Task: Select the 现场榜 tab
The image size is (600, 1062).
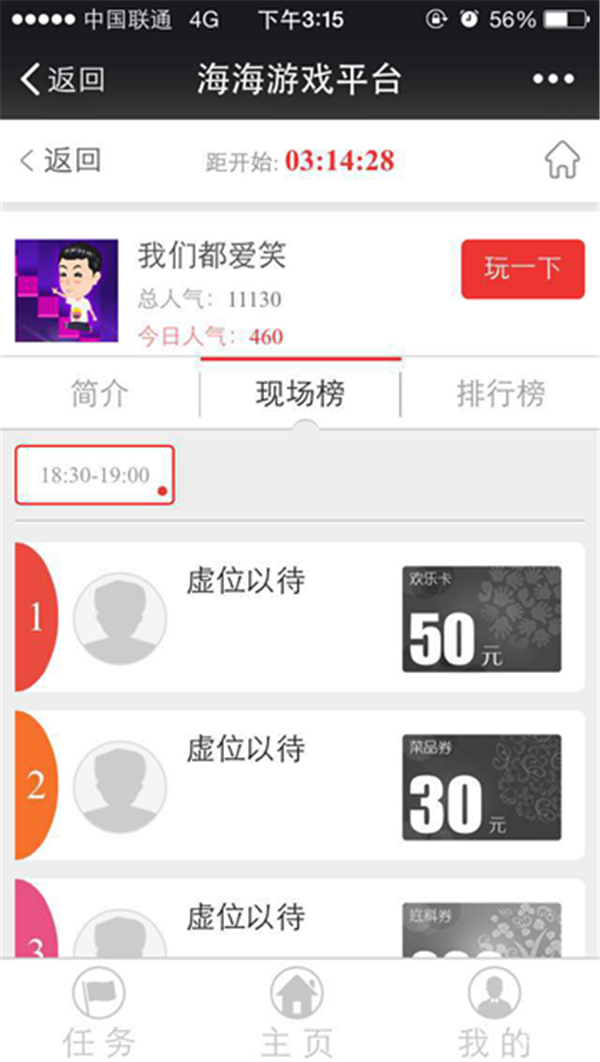Action: click(300, 394)
